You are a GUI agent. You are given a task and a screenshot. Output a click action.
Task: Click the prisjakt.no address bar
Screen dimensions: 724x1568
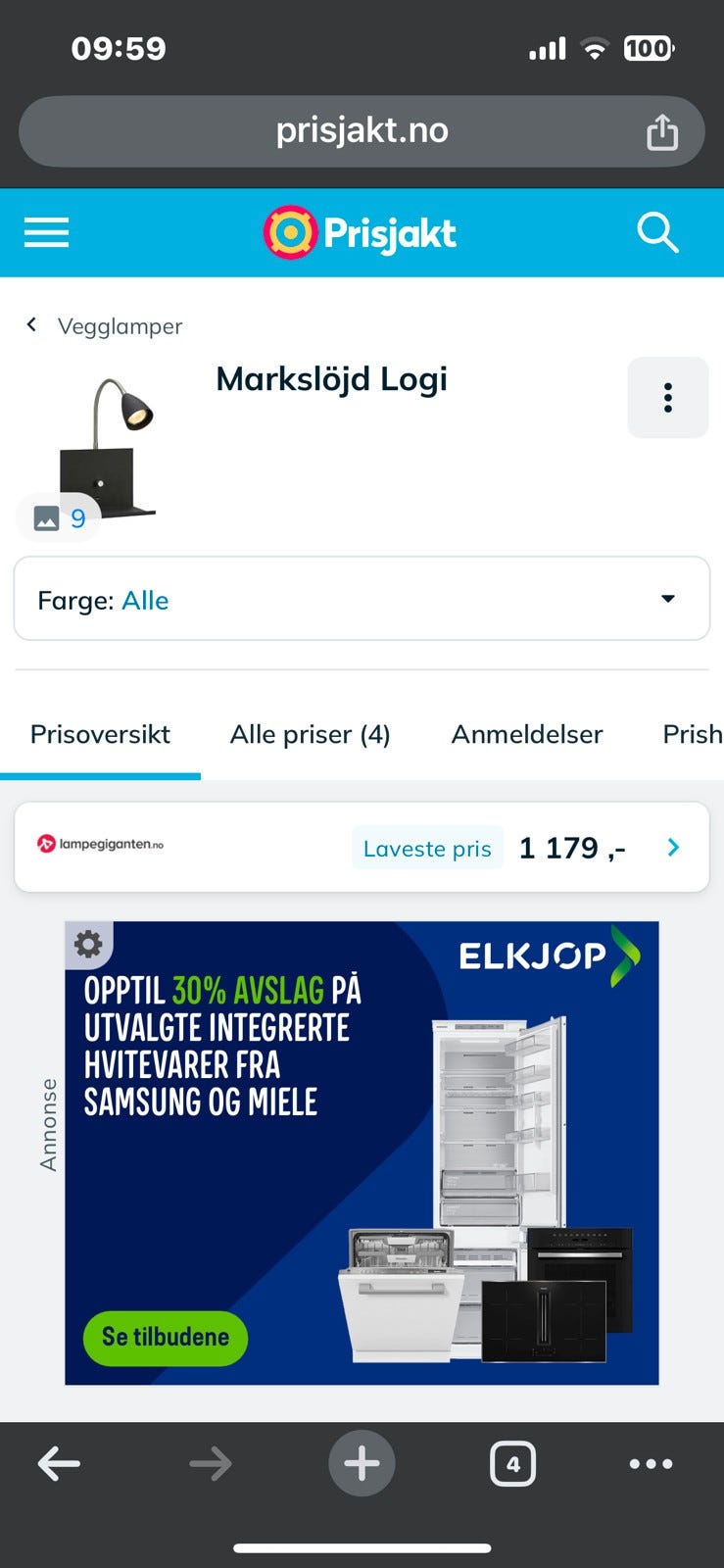click(362, 129)
